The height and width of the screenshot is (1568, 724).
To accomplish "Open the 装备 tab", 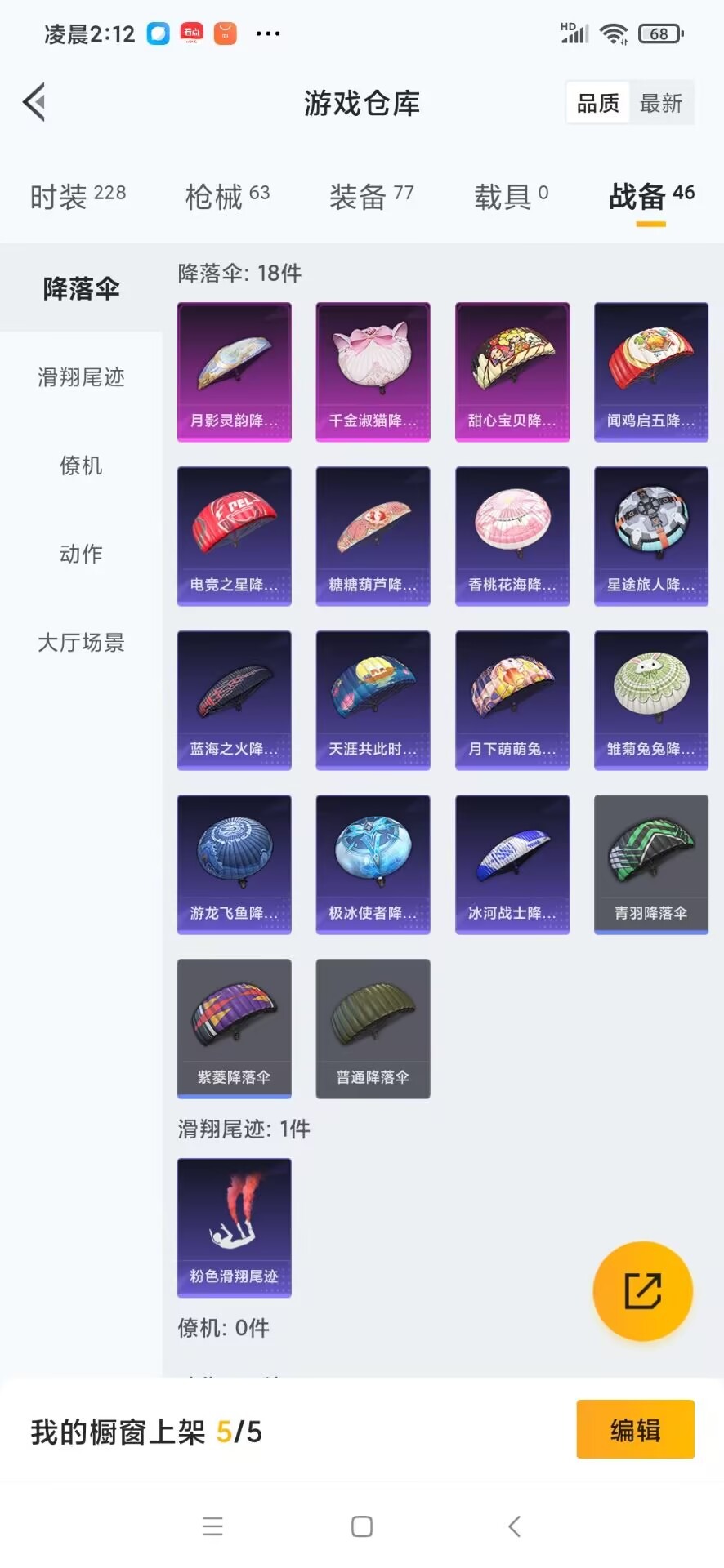I will pyautogui.click(x=371, y=196).
